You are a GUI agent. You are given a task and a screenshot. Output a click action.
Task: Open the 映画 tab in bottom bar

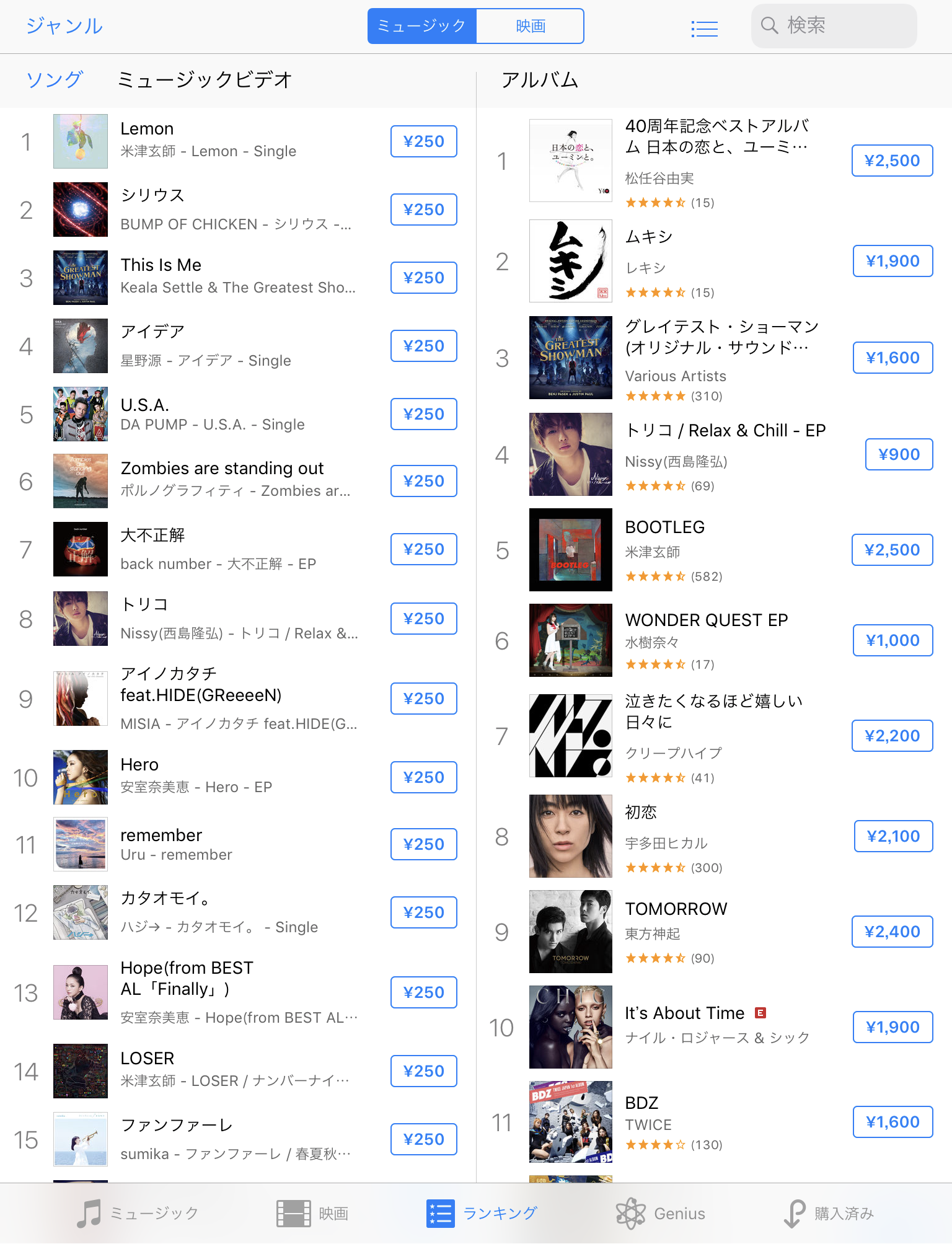tap(312, 1213)
